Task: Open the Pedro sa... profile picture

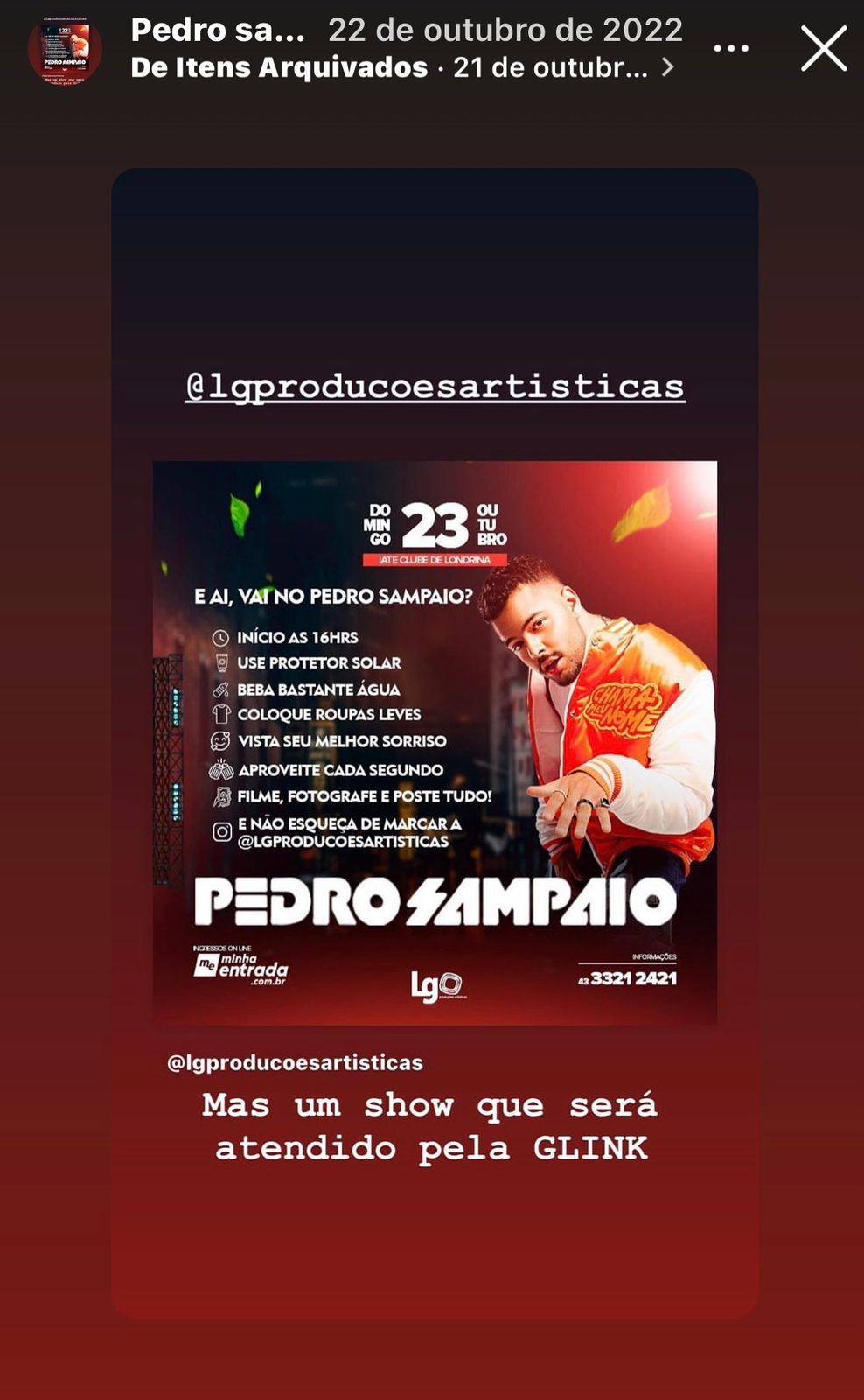Action: [65, 49]
